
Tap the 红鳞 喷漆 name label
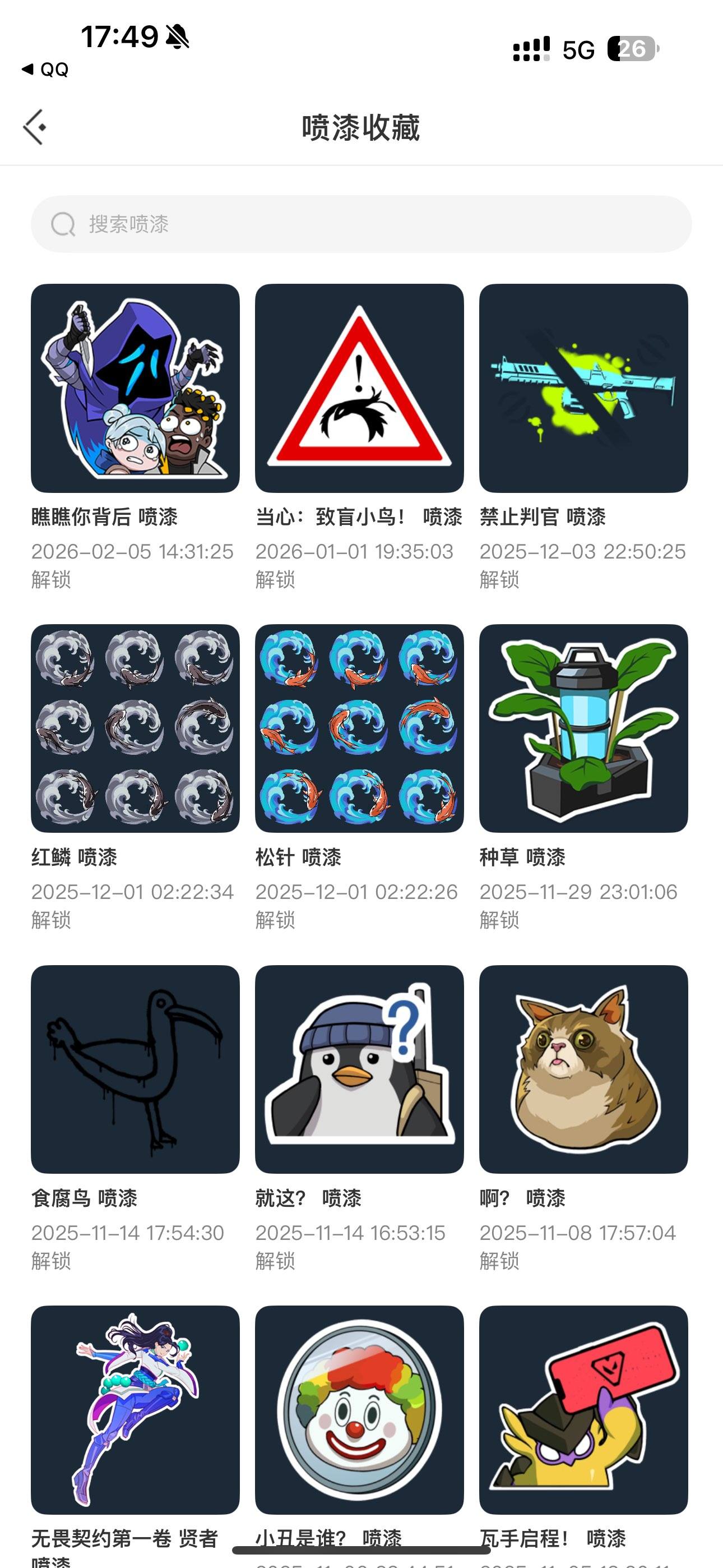point(75,857)
